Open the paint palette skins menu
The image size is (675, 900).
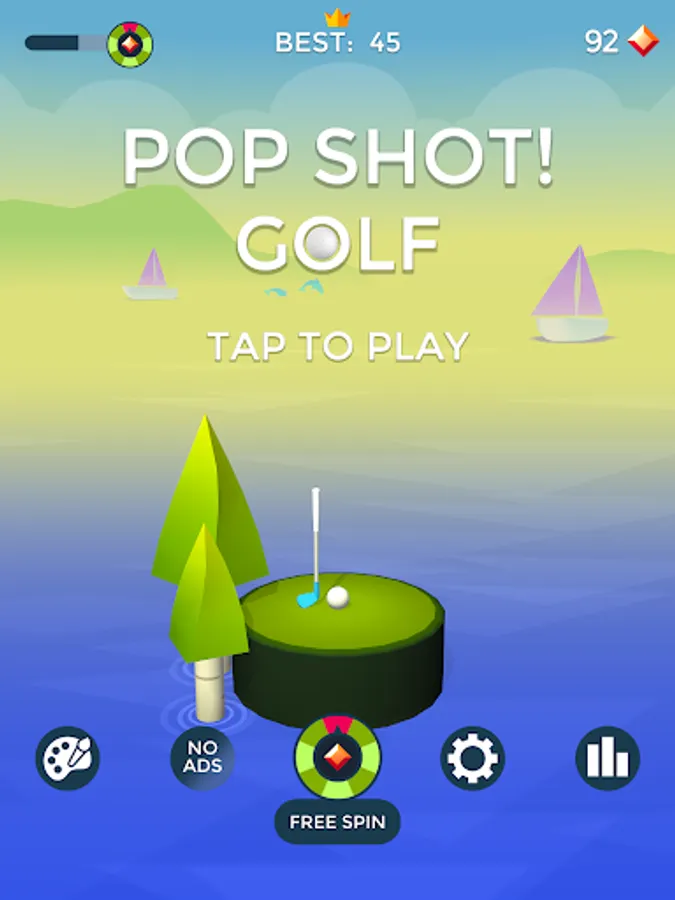point(68,758)
